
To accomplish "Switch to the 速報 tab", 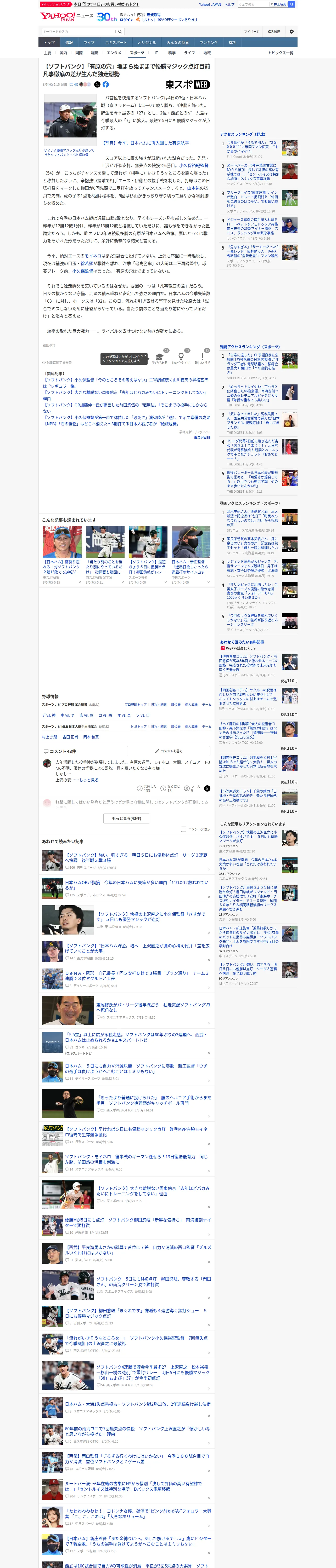I will [x=69, y=43].
